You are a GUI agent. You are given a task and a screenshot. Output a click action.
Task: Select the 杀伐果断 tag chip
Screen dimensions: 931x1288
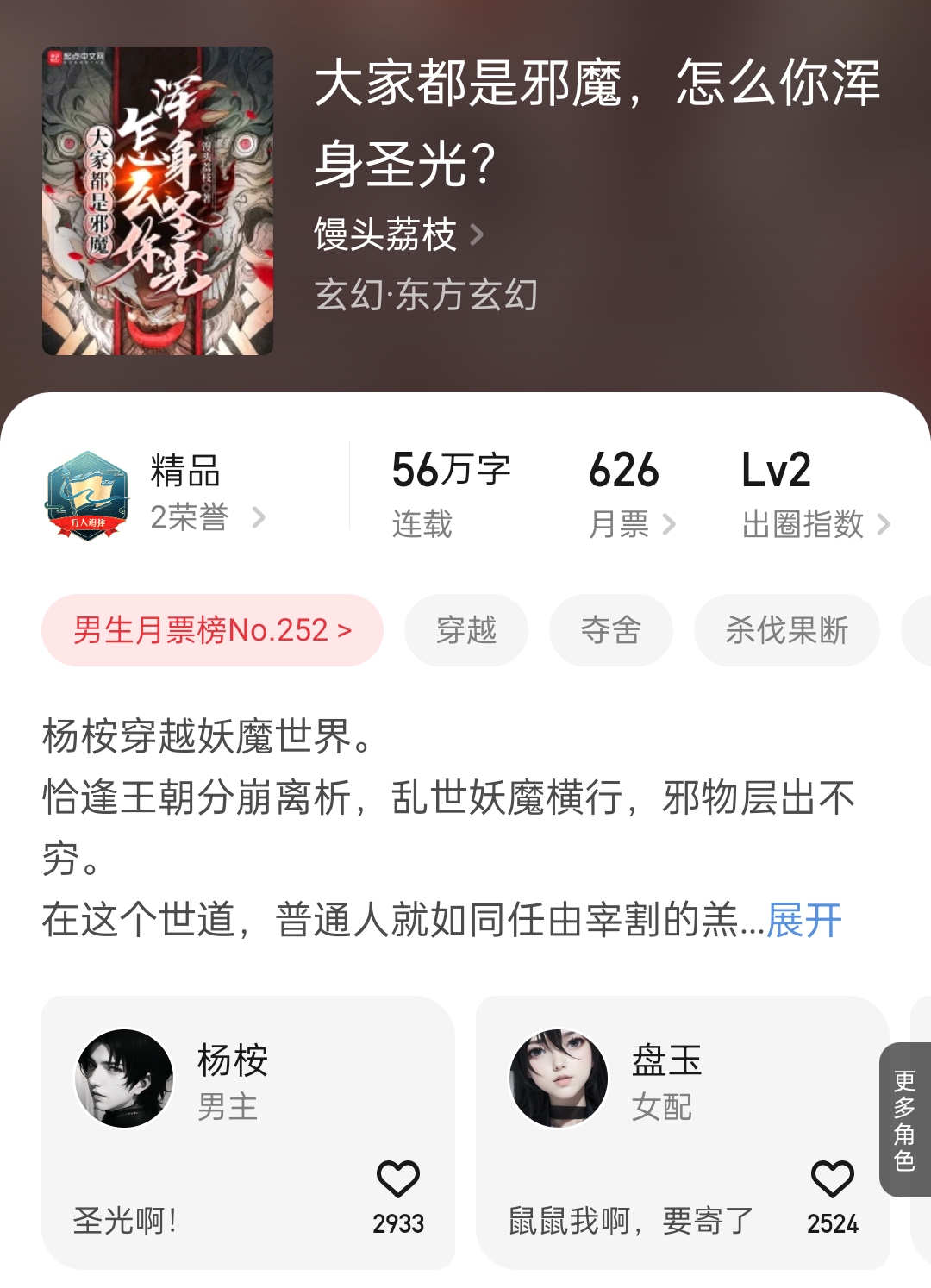(786, 630)
